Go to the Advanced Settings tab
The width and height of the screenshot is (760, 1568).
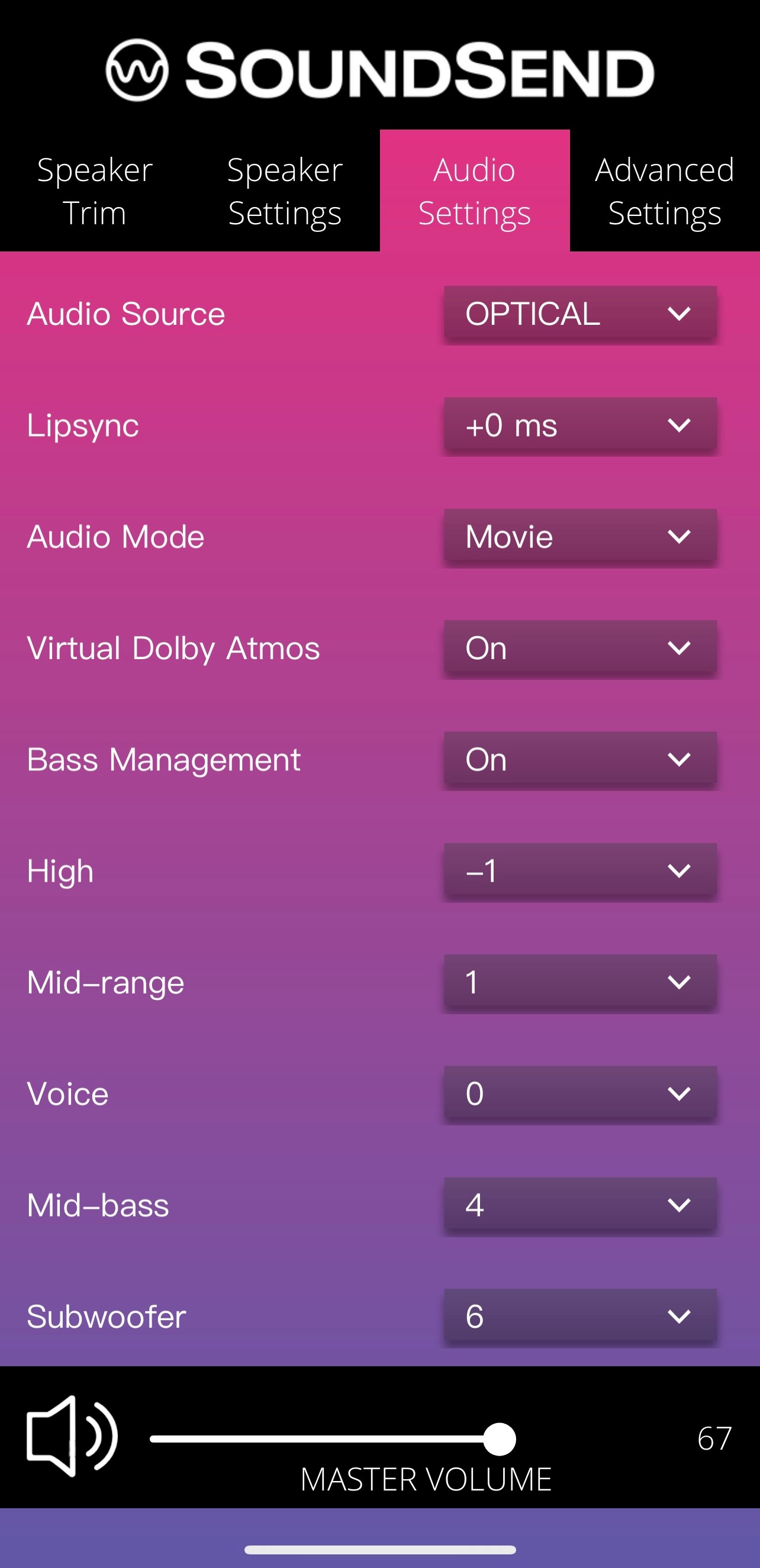pos(665,191)
